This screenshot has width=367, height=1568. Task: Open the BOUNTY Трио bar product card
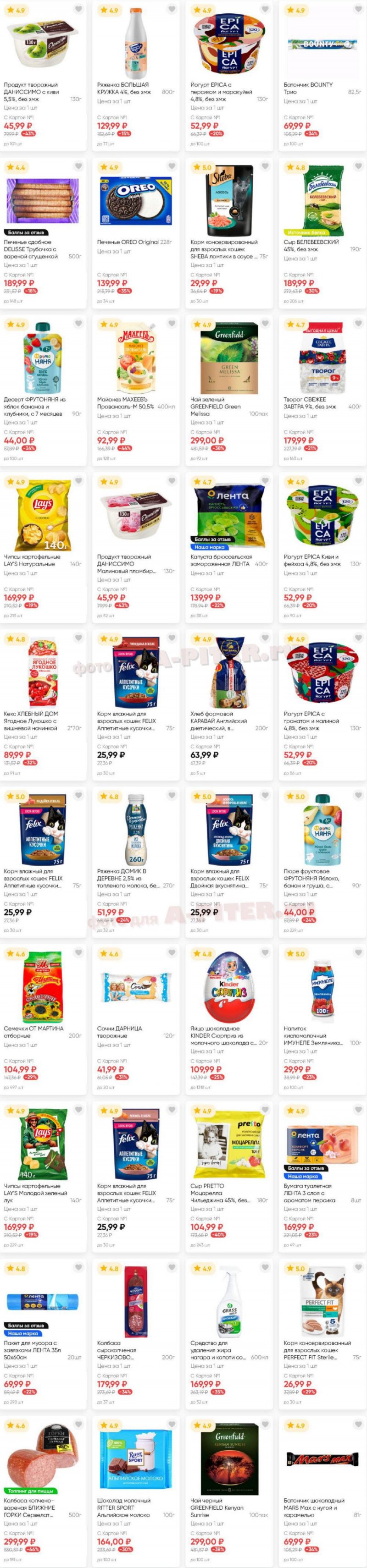pos(322,46)
